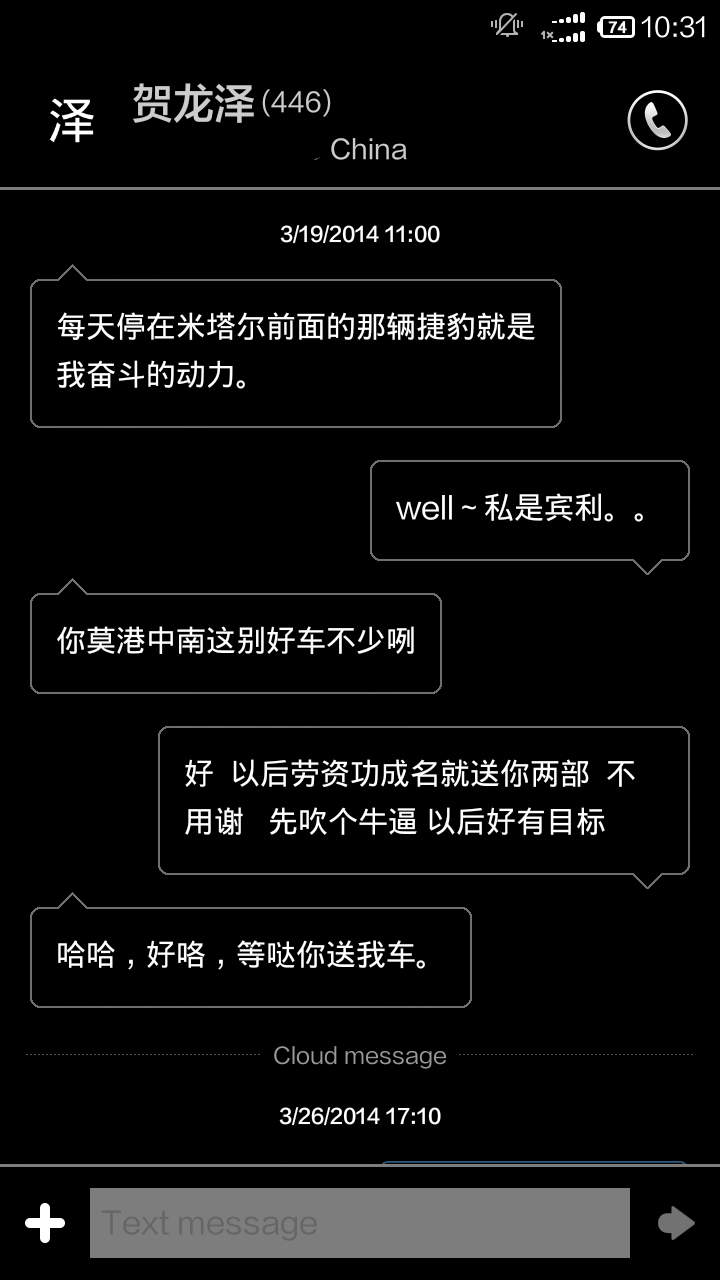Tap the send arrow icon
This screenshot has width=720, height=1280.
point(676,1223)
